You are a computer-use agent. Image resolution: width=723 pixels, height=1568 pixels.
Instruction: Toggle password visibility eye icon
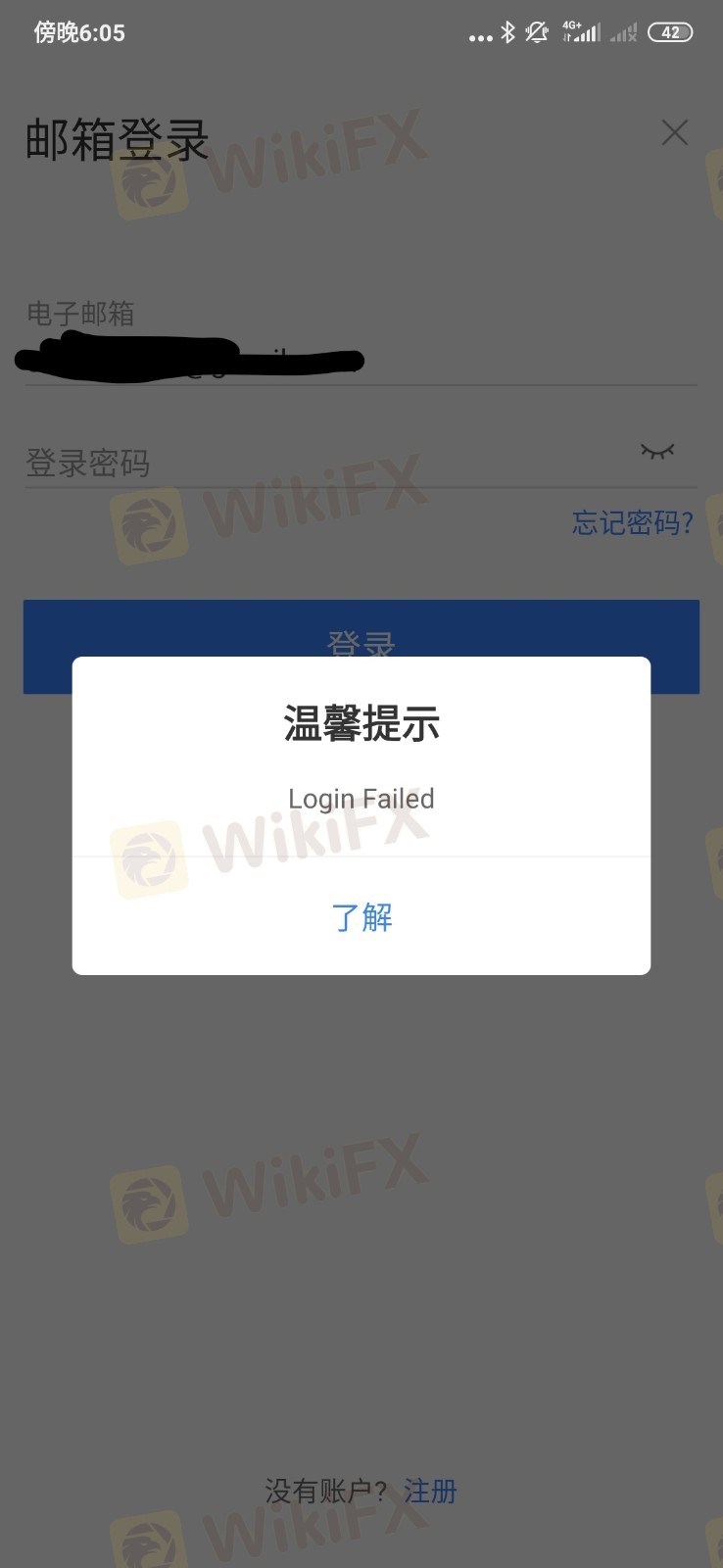point(657,451)
